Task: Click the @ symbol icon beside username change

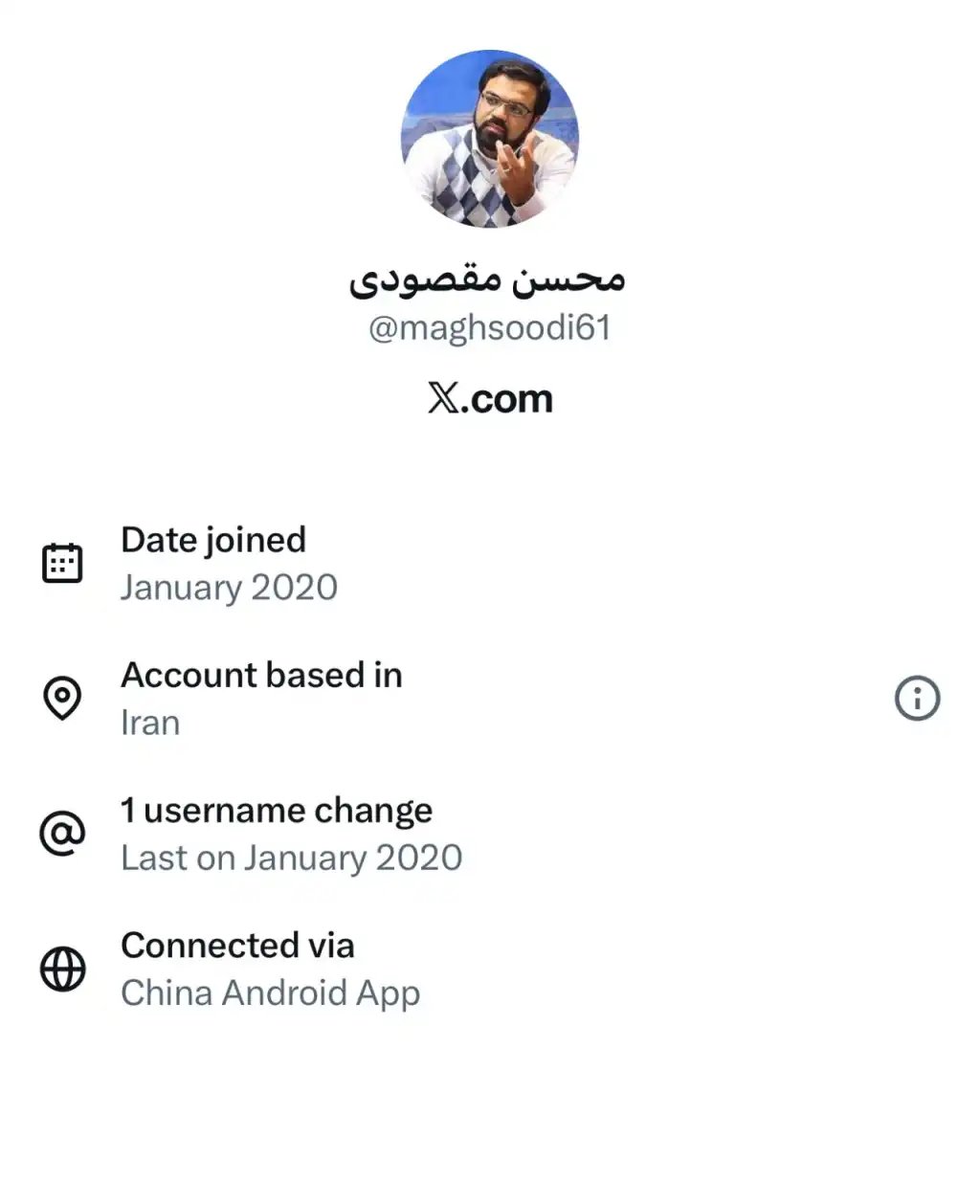Action: pos(60,834)
